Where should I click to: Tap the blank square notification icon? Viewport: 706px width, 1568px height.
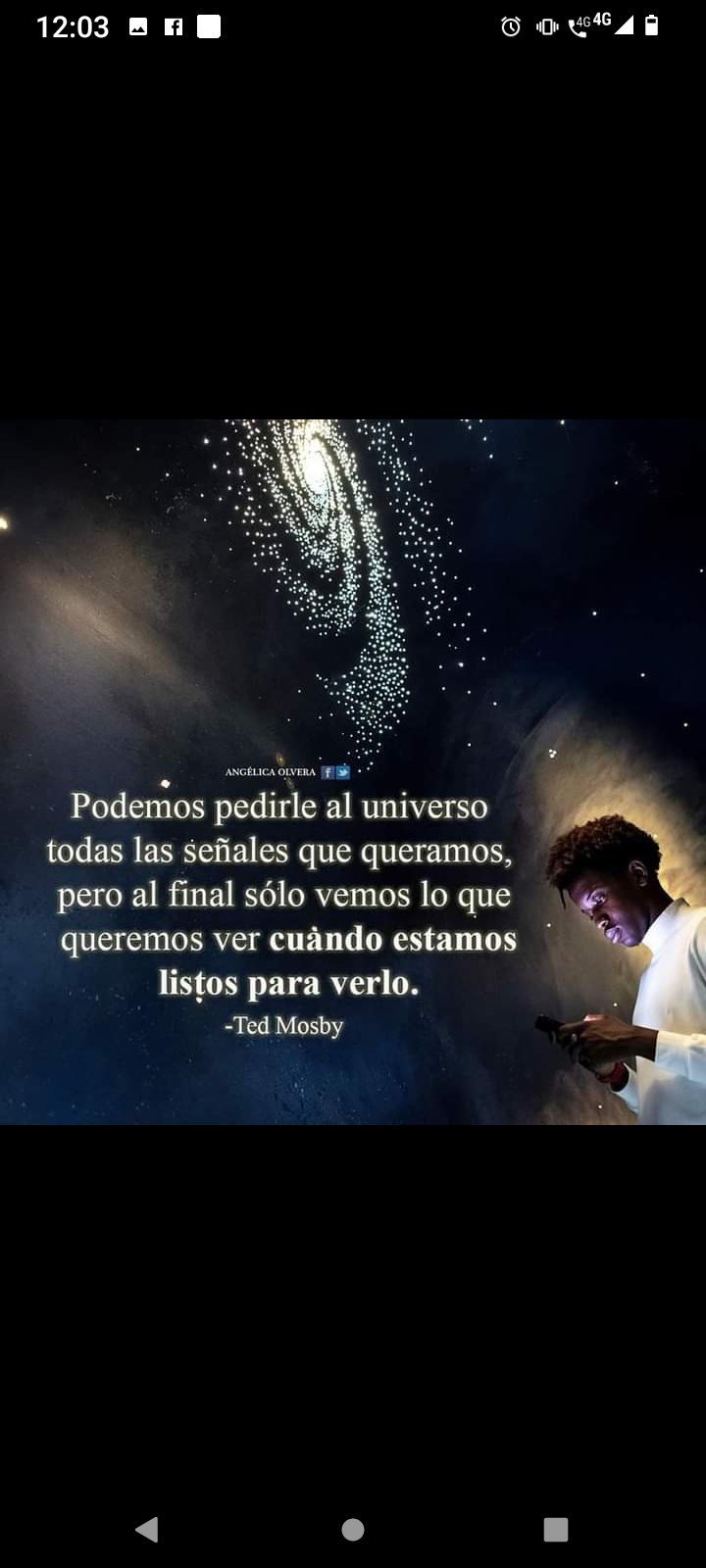click(x=209, y=26)
